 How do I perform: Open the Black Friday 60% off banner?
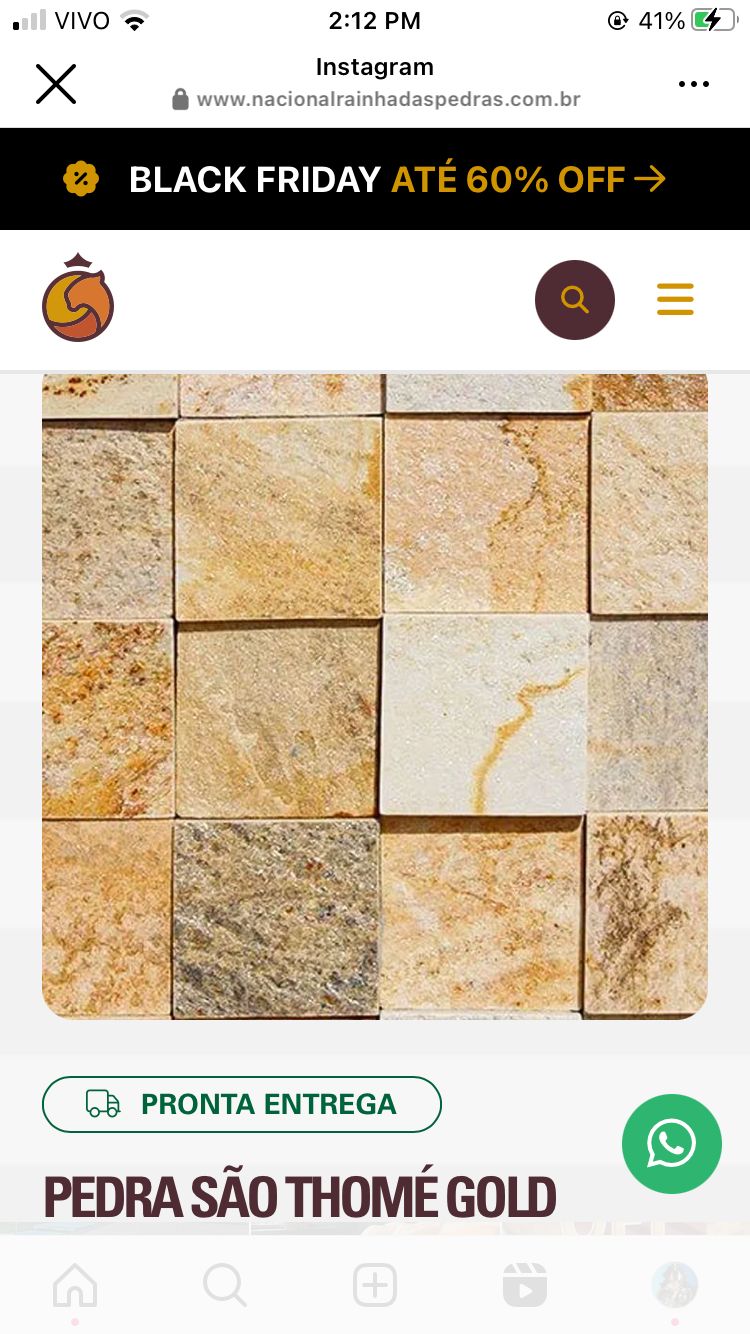(375, 180)
